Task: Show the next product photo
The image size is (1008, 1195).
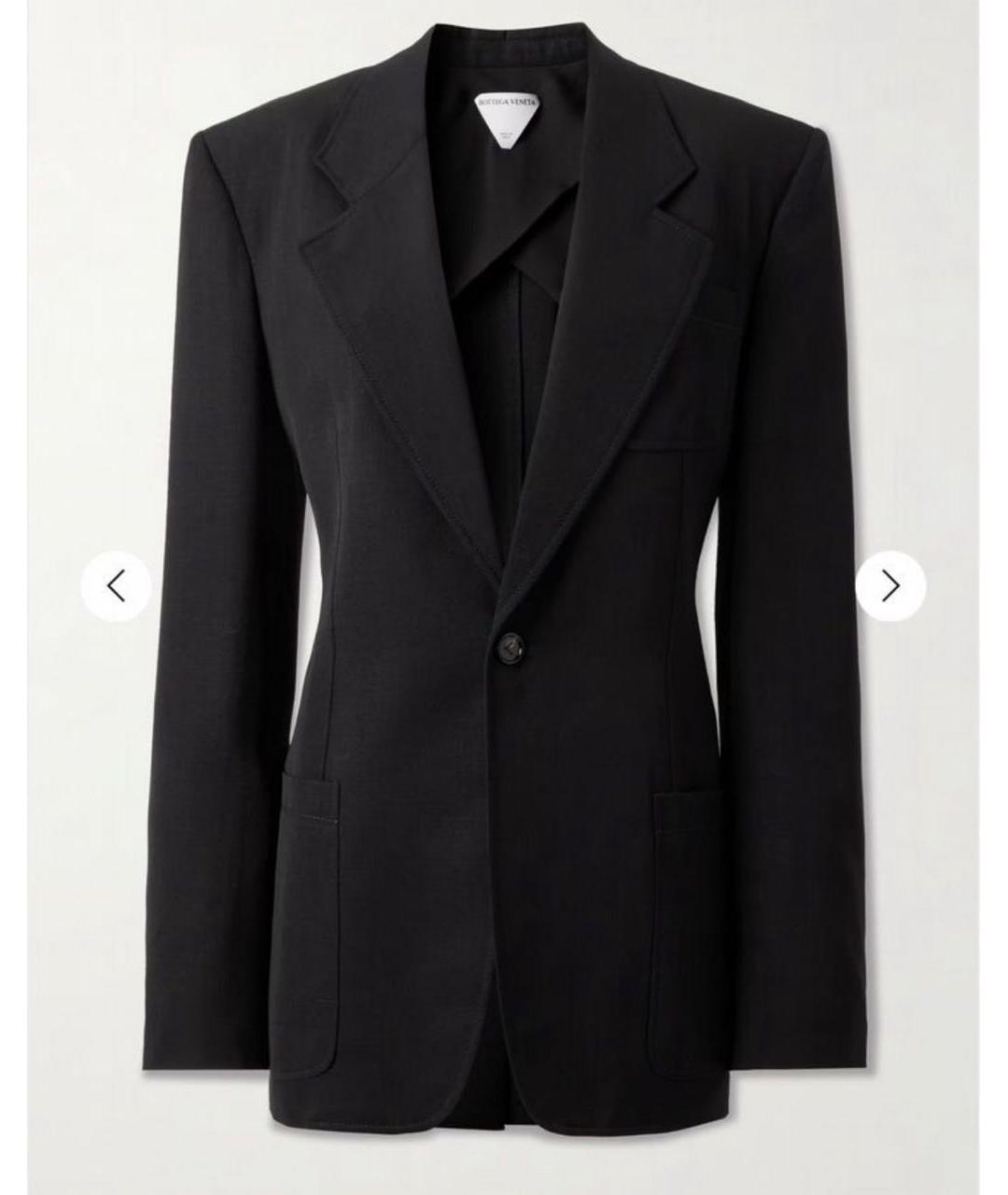Action: (890, 586)
